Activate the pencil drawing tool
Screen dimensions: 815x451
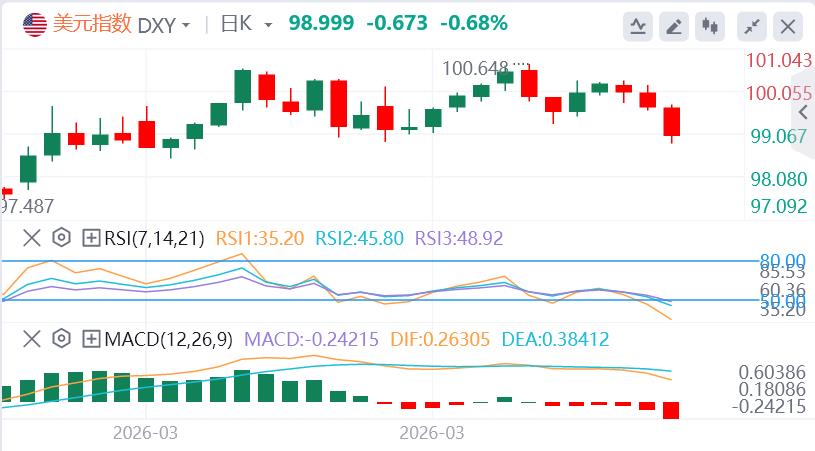click(674, 26)
